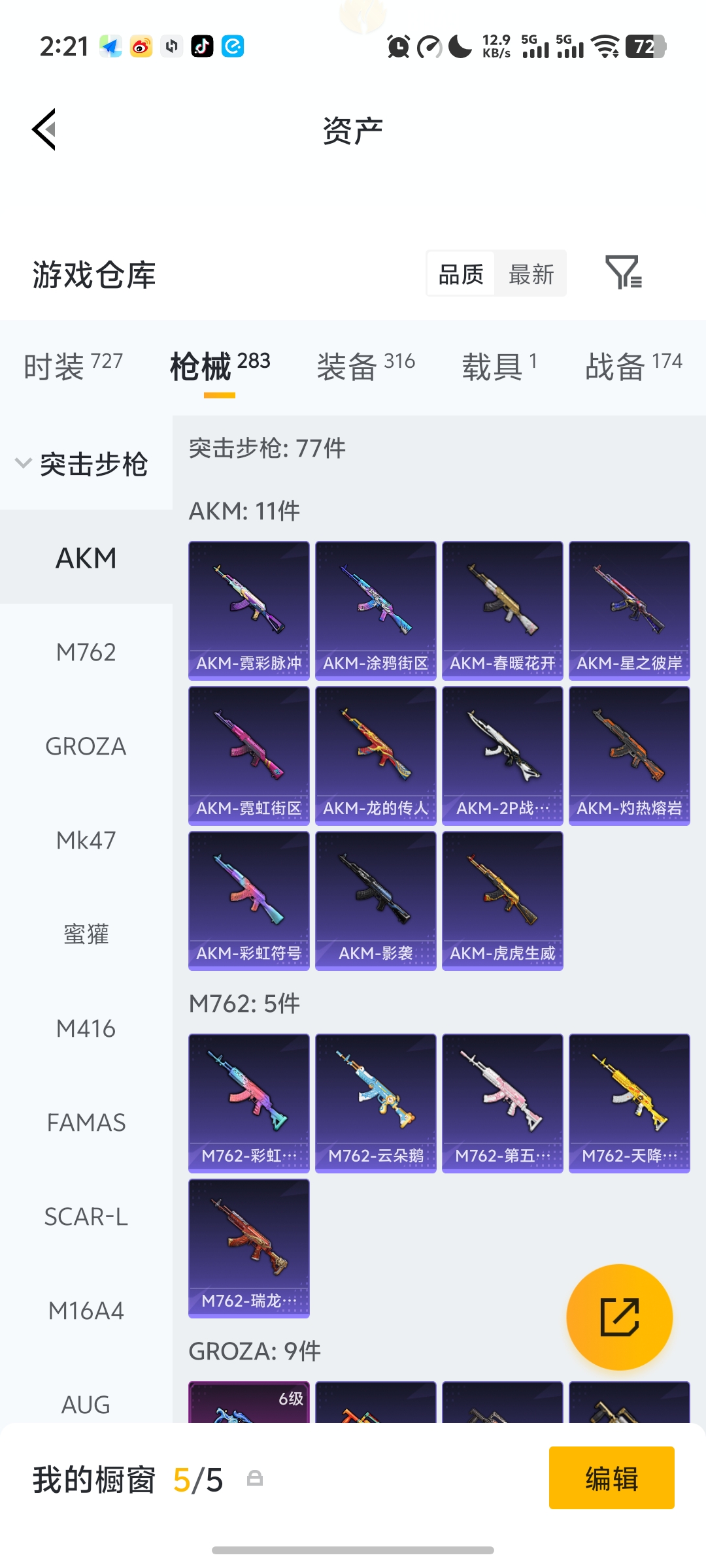Open the AKM-霓彩脉冲 skin tile
Screen dimensions: 706x1568
pos(248,610)
